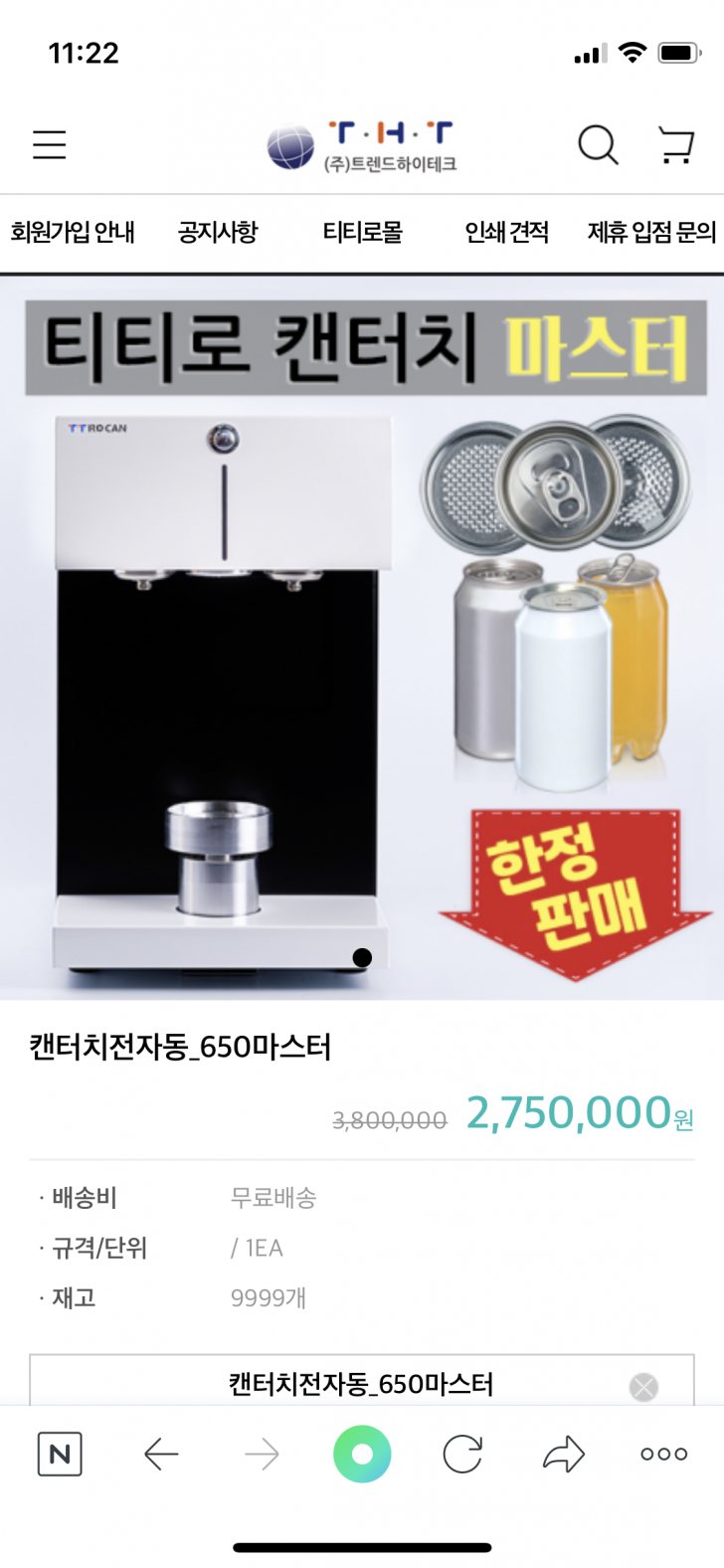Open the site search
The width and height of the screenshot is (724, 1568).
pos(598,145)
